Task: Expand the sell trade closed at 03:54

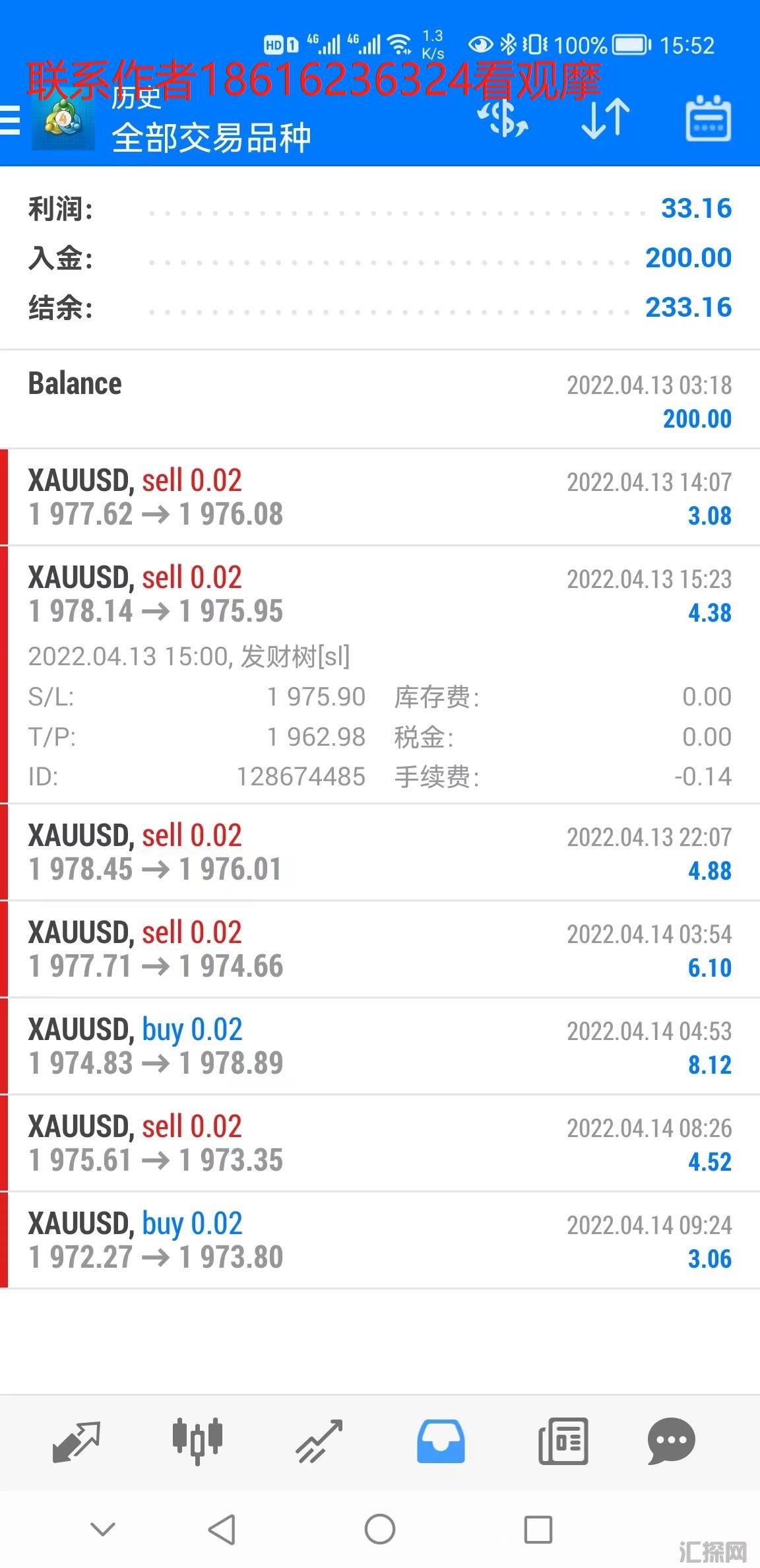Action: click(380, 949)
